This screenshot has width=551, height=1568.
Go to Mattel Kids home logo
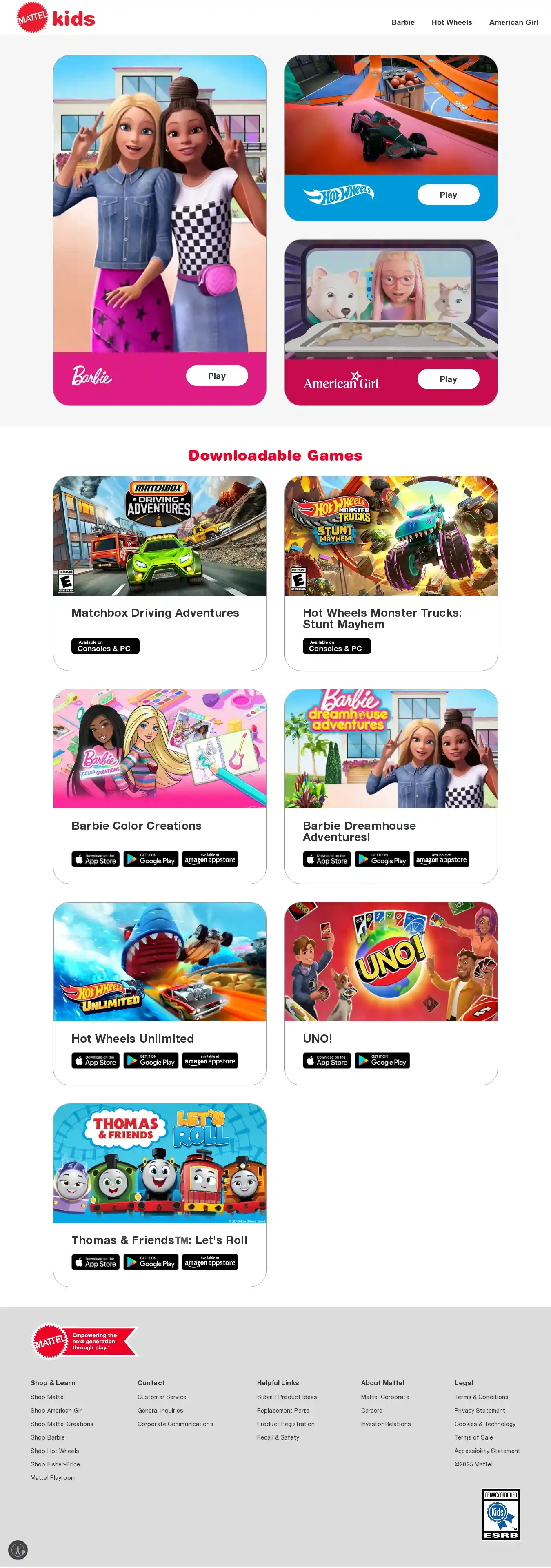tap(56, 18)
